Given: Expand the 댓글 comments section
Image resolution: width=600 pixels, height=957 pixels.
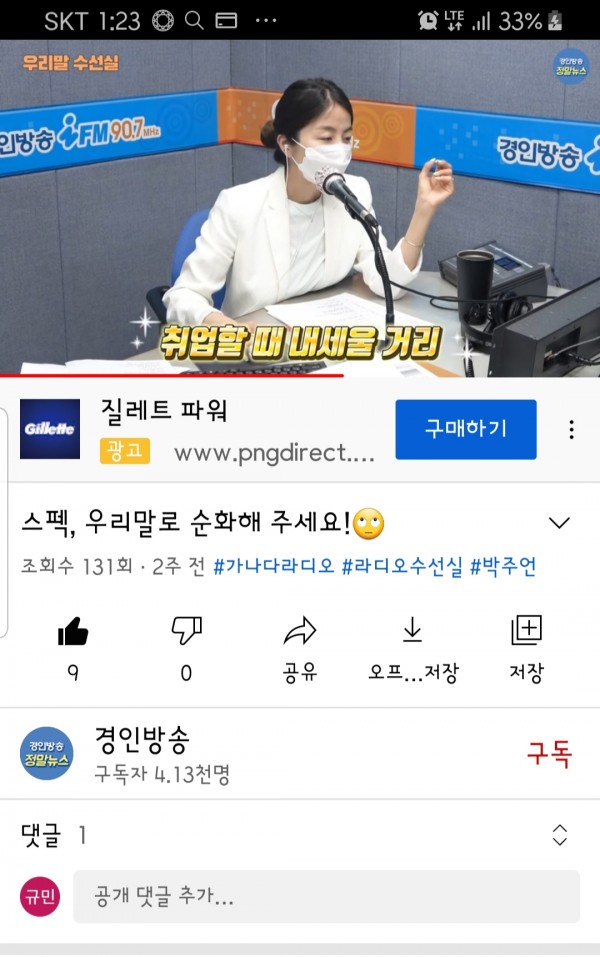Looking at the screenshot, I should (x=560, y=835).
